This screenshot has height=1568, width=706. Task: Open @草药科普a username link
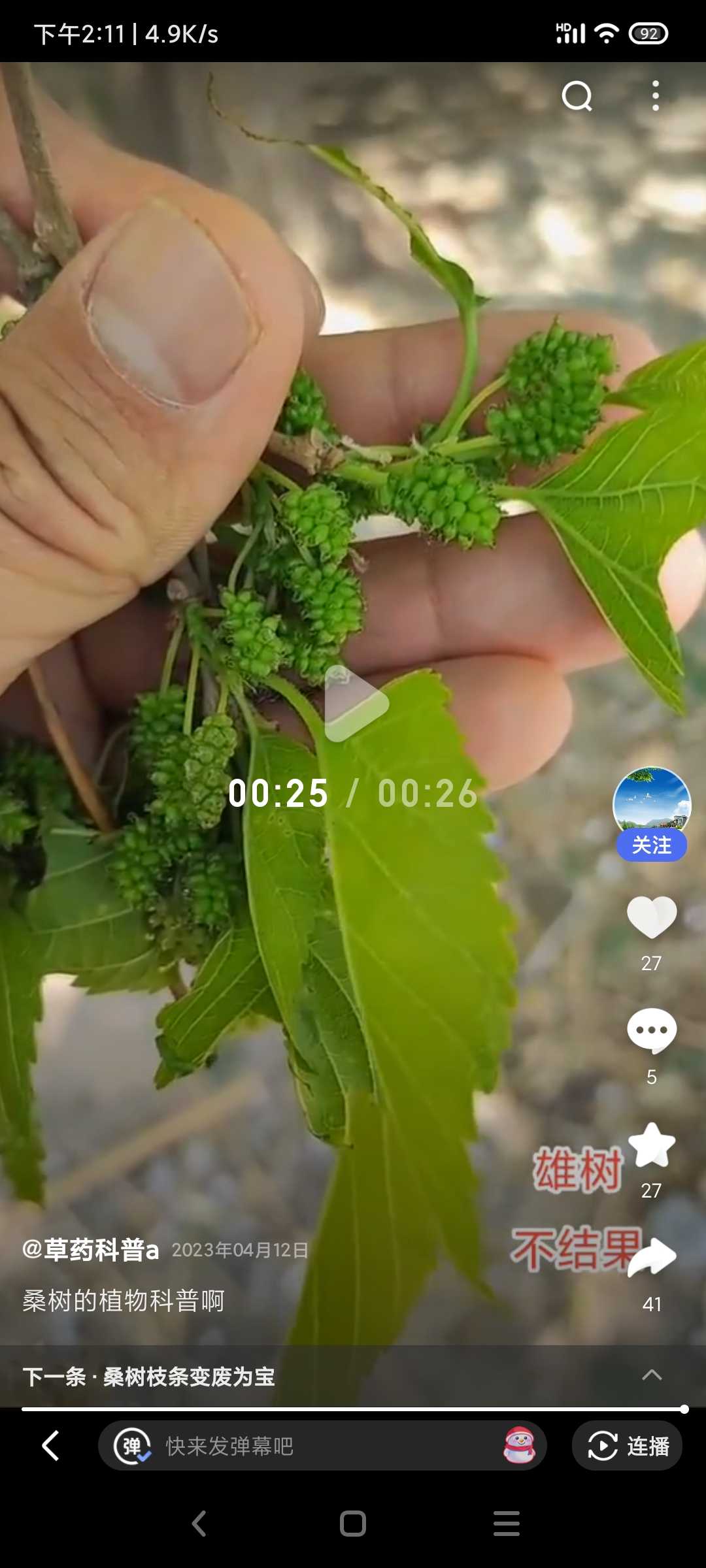click(90, 1249)
